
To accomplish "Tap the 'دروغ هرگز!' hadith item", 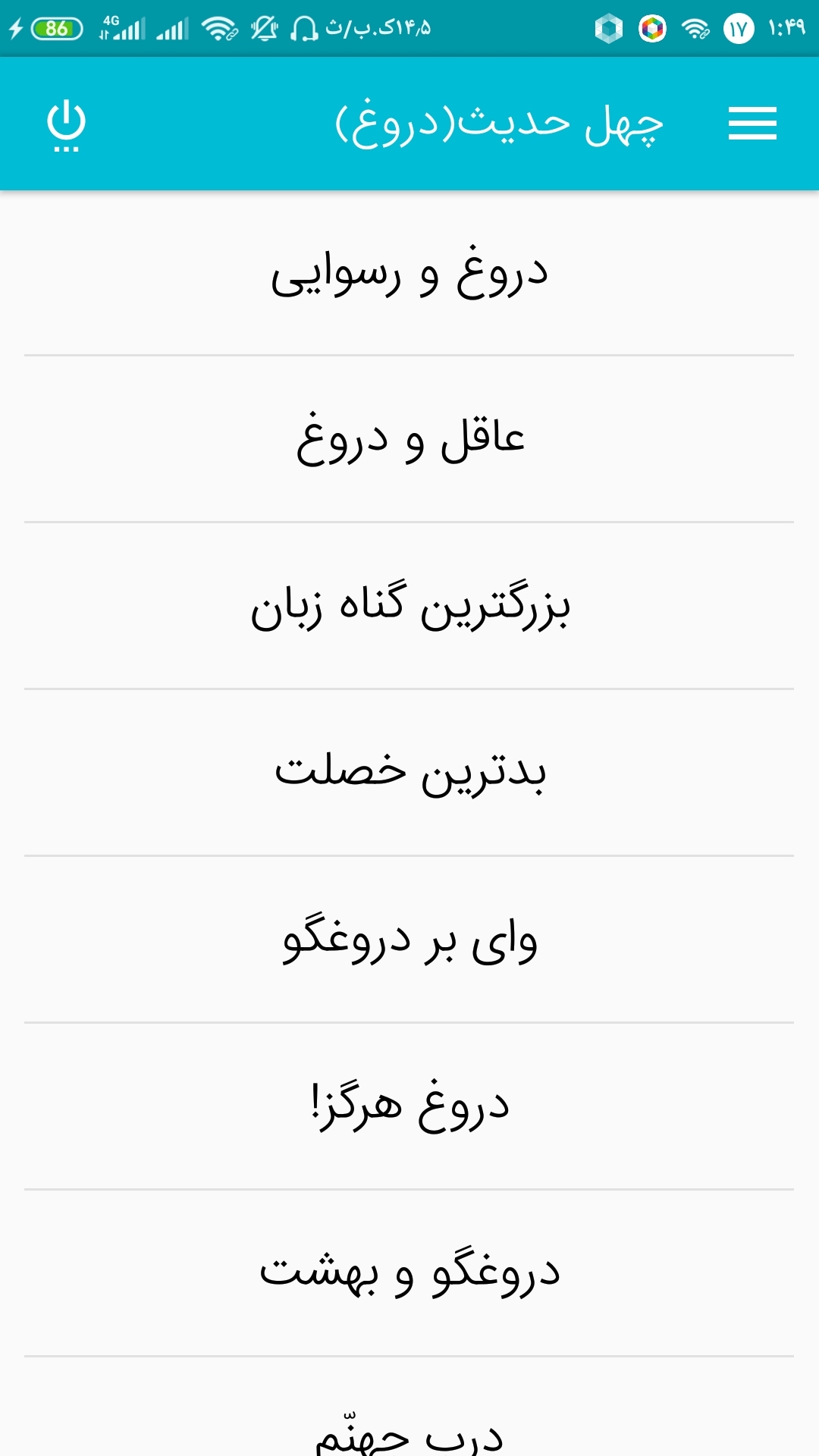I will [409, 1103].
